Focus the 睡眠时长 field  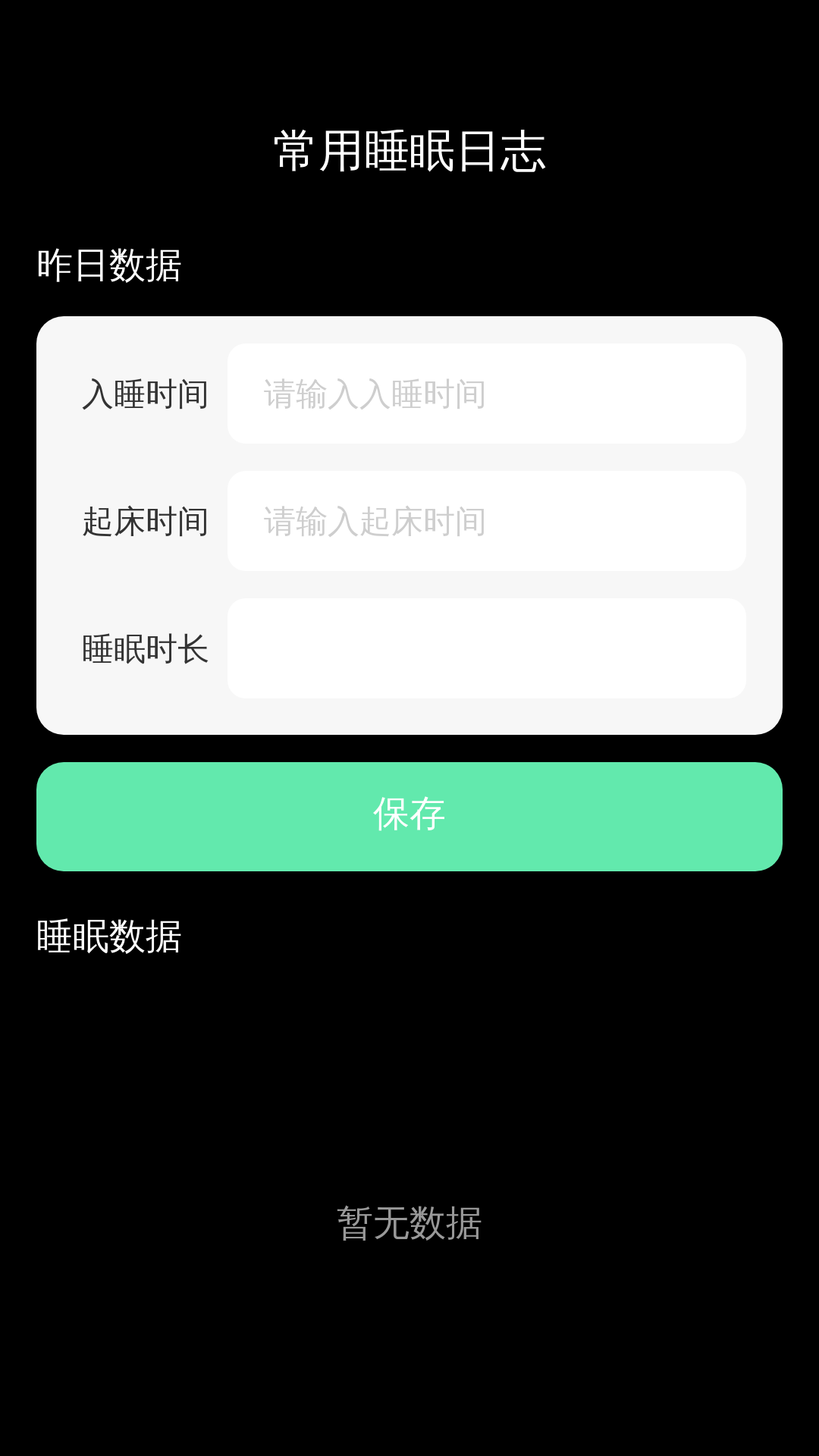[486, 648]
